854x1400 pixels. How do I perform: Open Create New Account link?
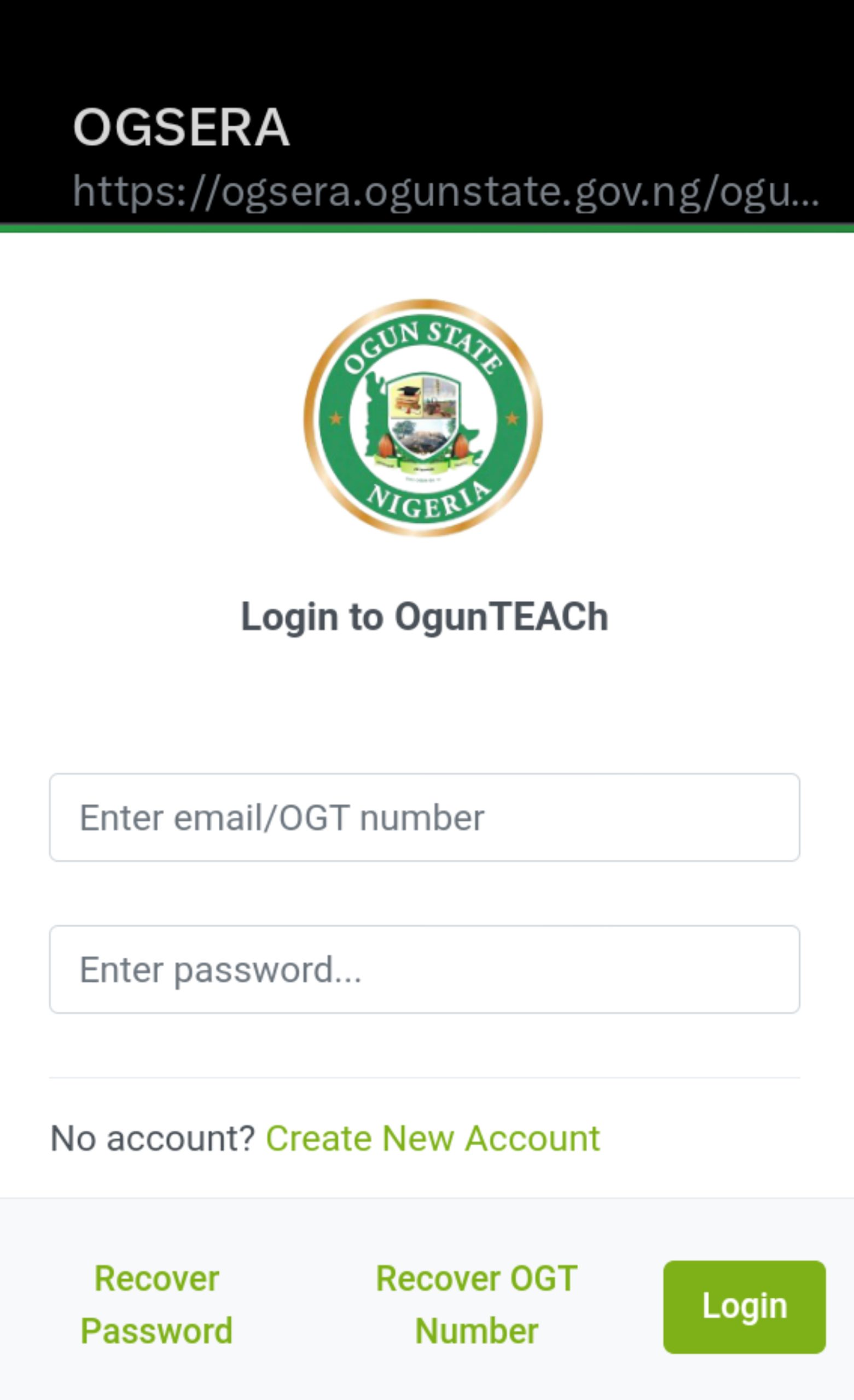[x=433, y=1138]
